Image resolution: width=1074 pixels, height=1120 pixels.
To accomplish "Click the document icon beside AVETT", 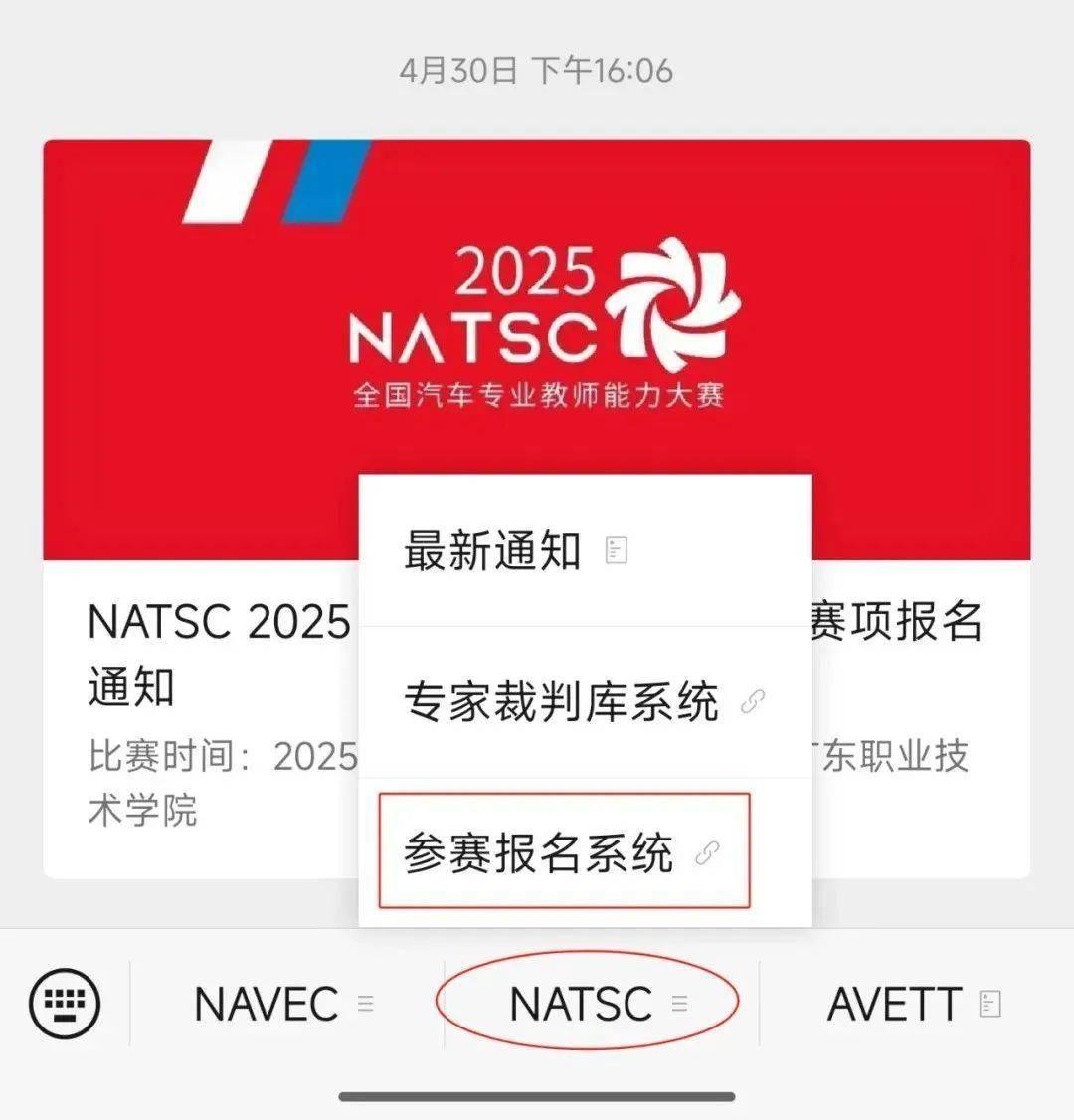I will pos(987,1003).
